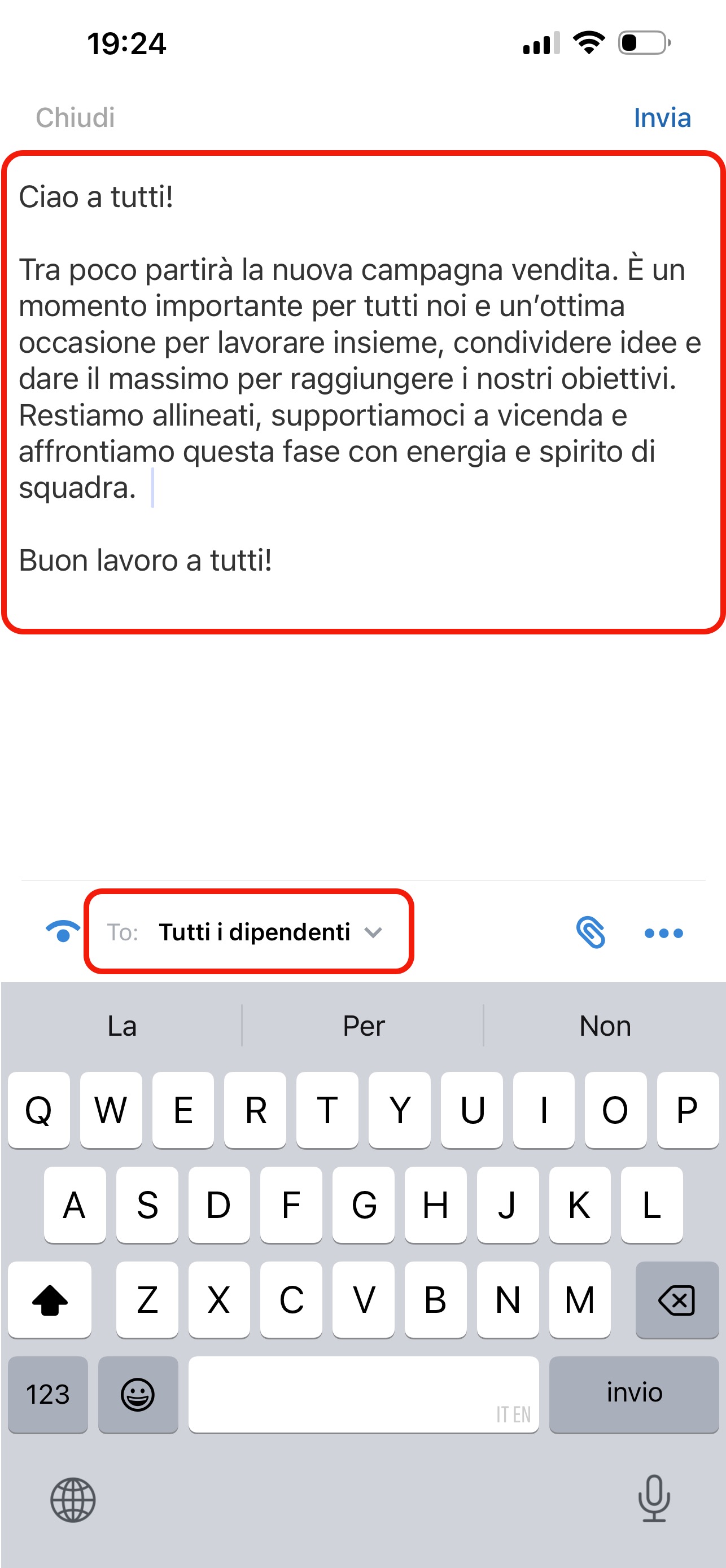Delete a character with the backspace key

tap(677, 1300)
